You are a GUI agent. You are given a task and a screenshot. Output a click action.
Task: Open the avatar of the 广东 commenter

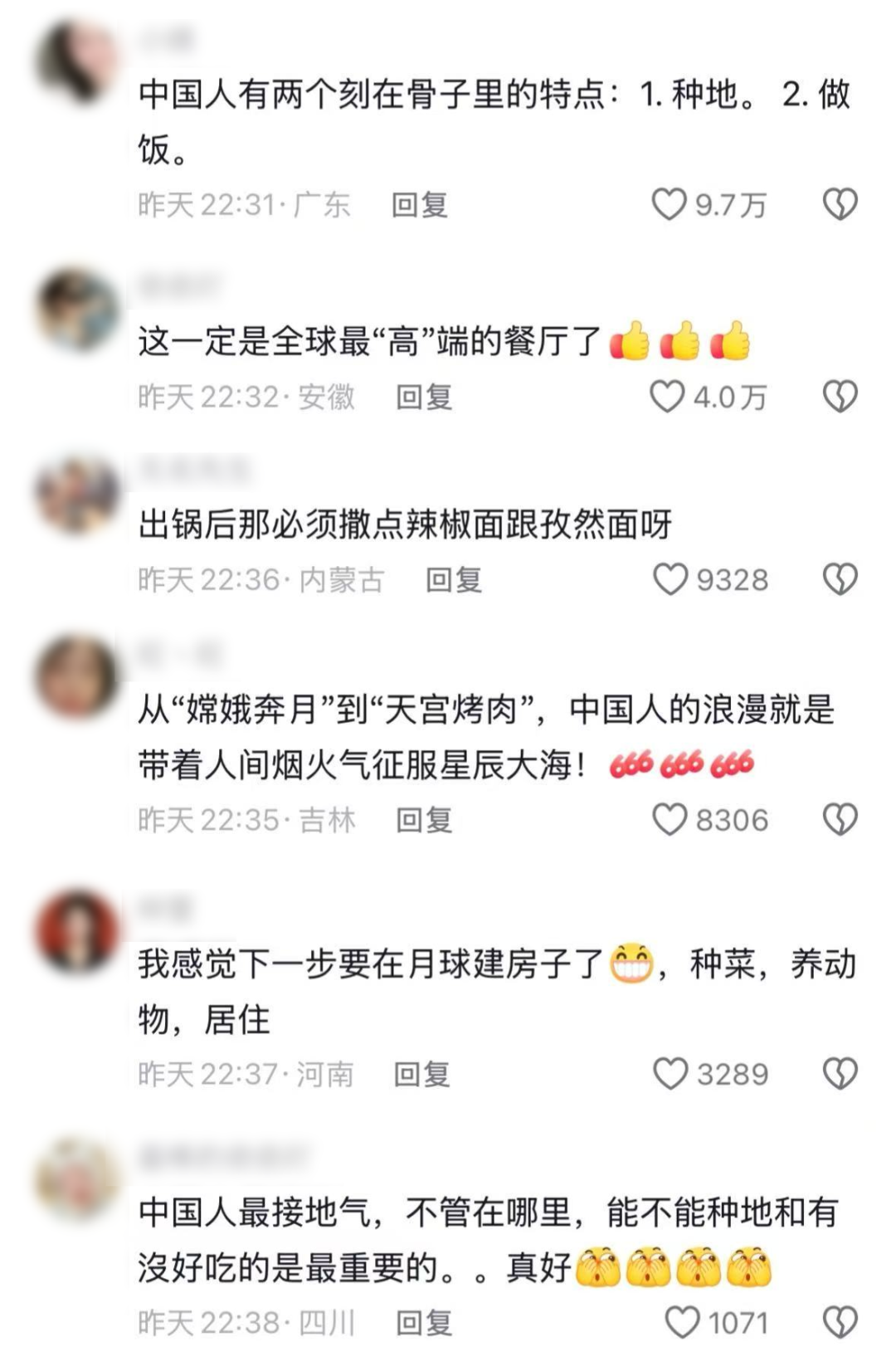76,63
